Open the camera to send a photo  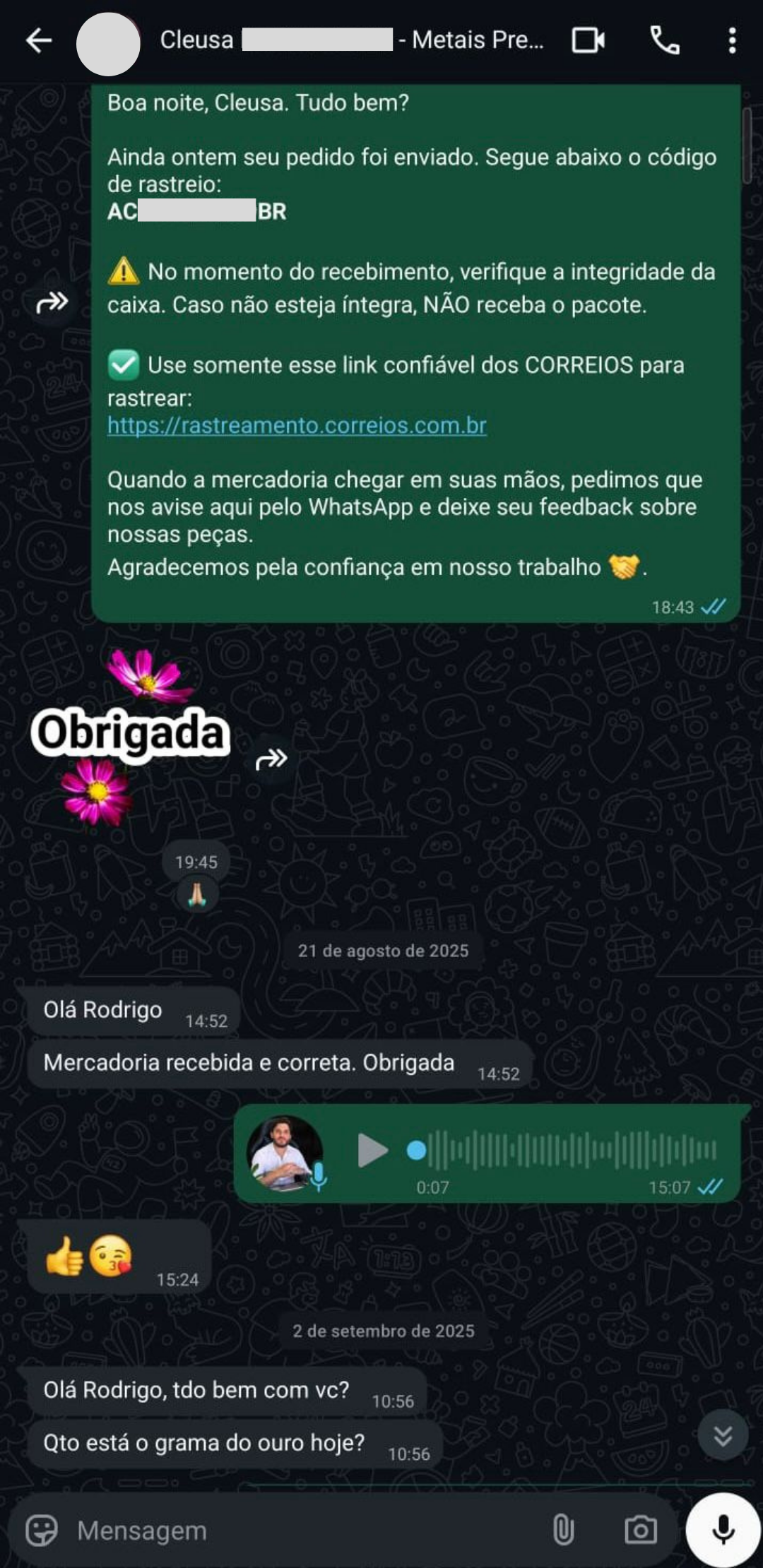point(641,1531)
